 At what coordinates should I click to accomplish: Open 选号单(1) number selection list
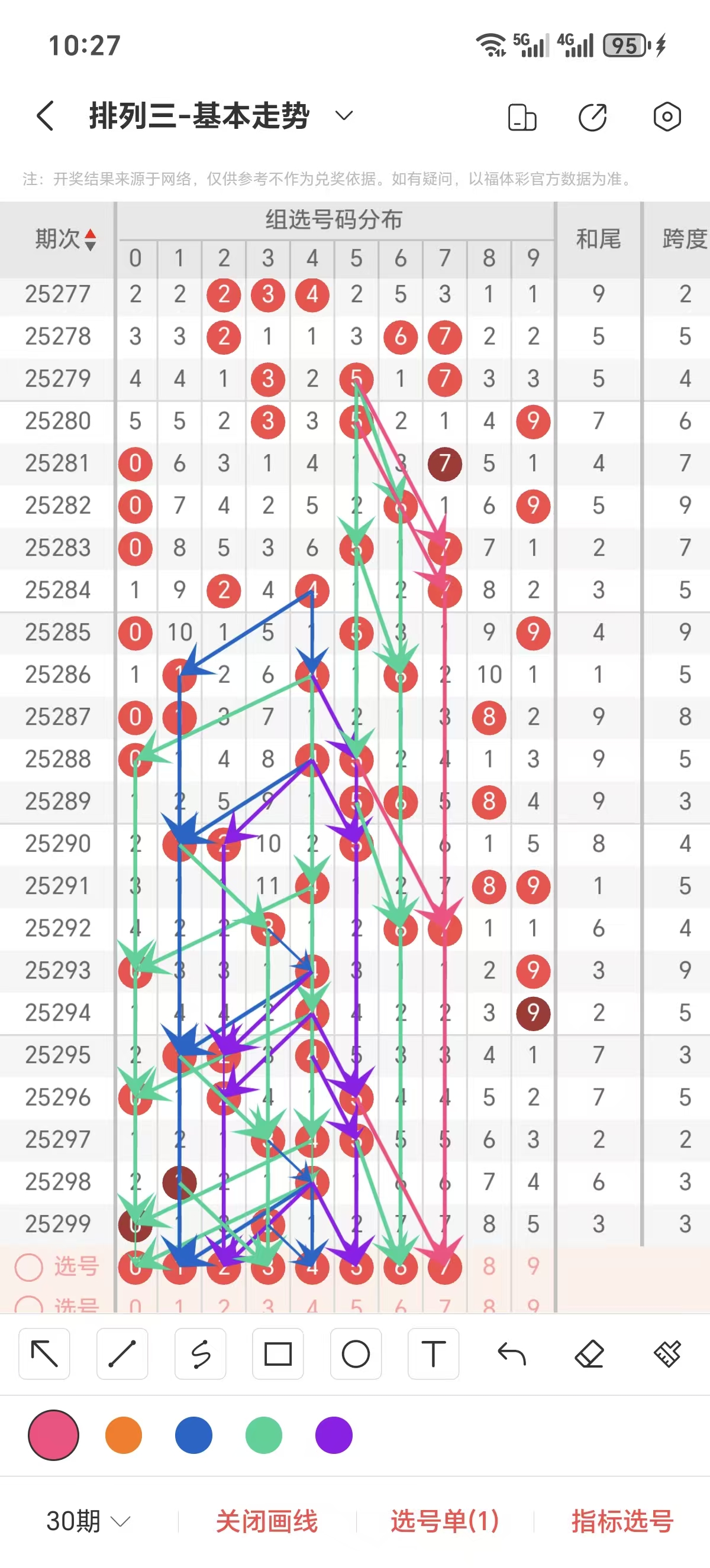click(444, 1521)
